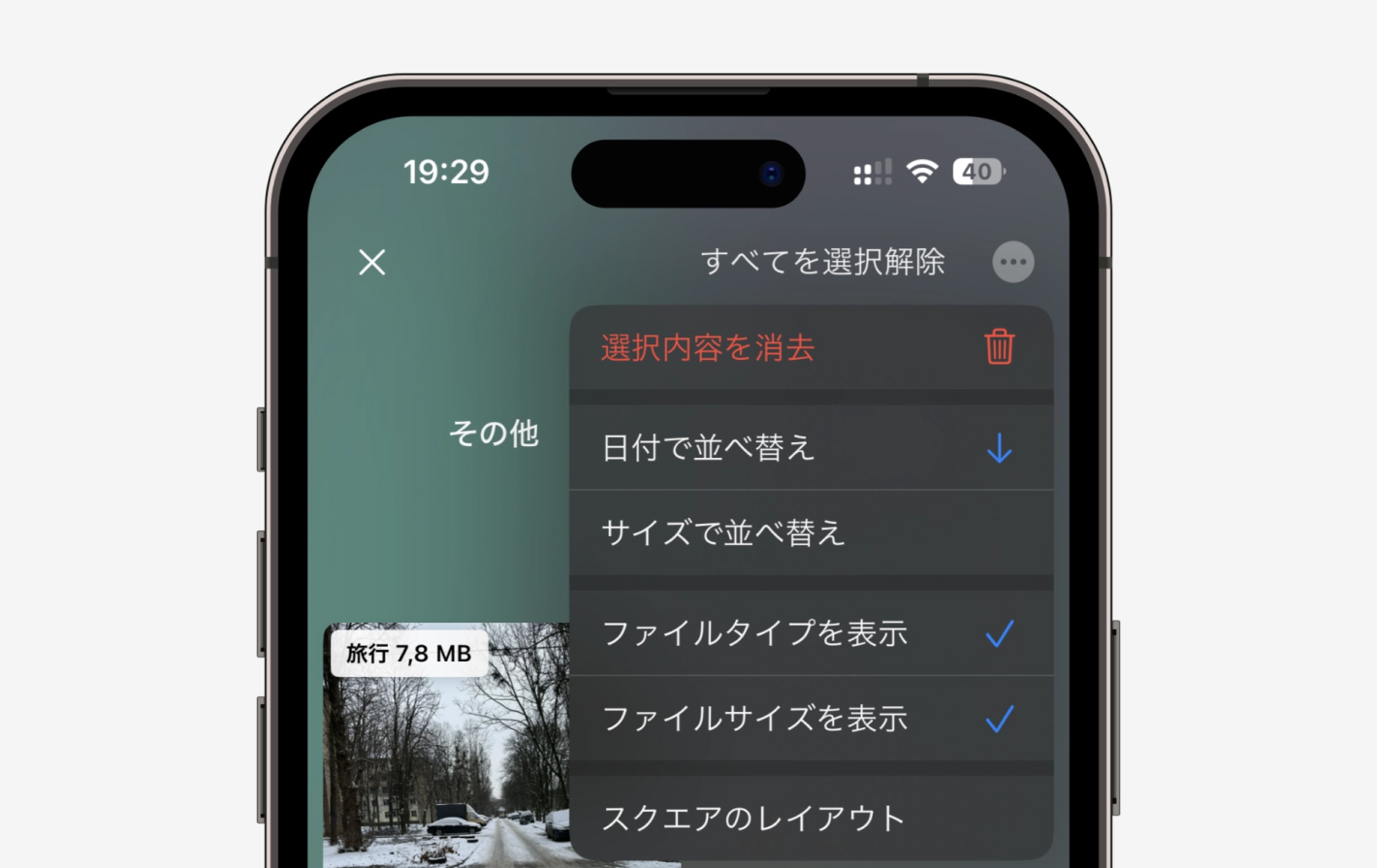Tap すべてを選択解除 to deselect all
1377x868 pixels.
[822, 262]
